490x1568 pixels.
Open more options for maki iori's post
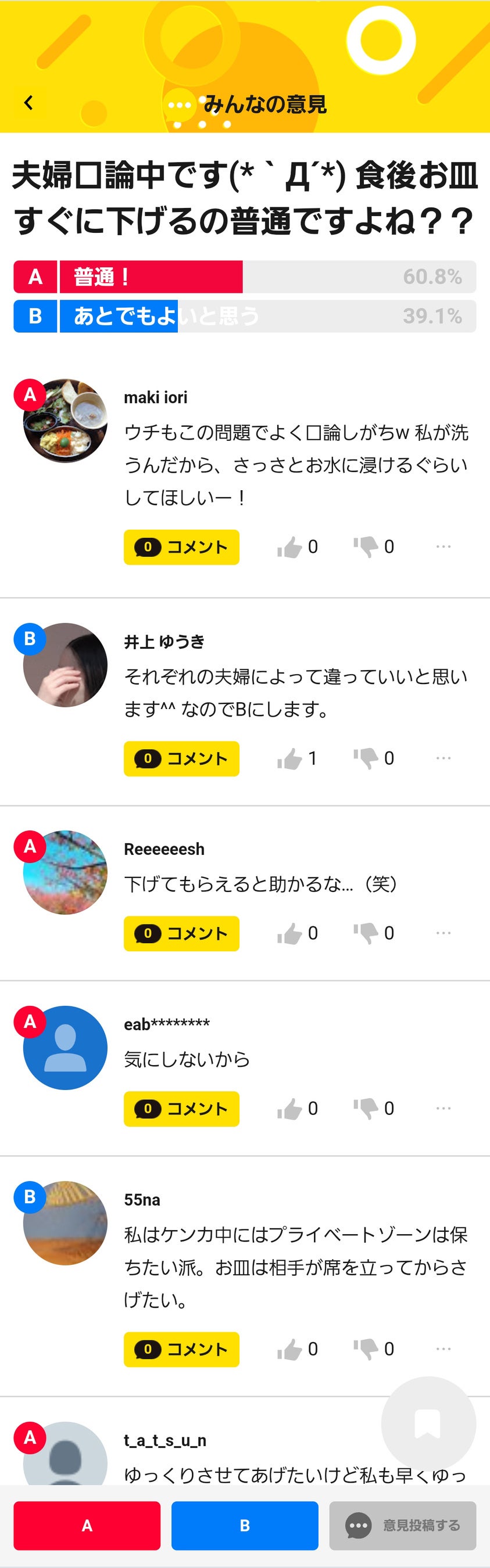(x=443, y=546)
